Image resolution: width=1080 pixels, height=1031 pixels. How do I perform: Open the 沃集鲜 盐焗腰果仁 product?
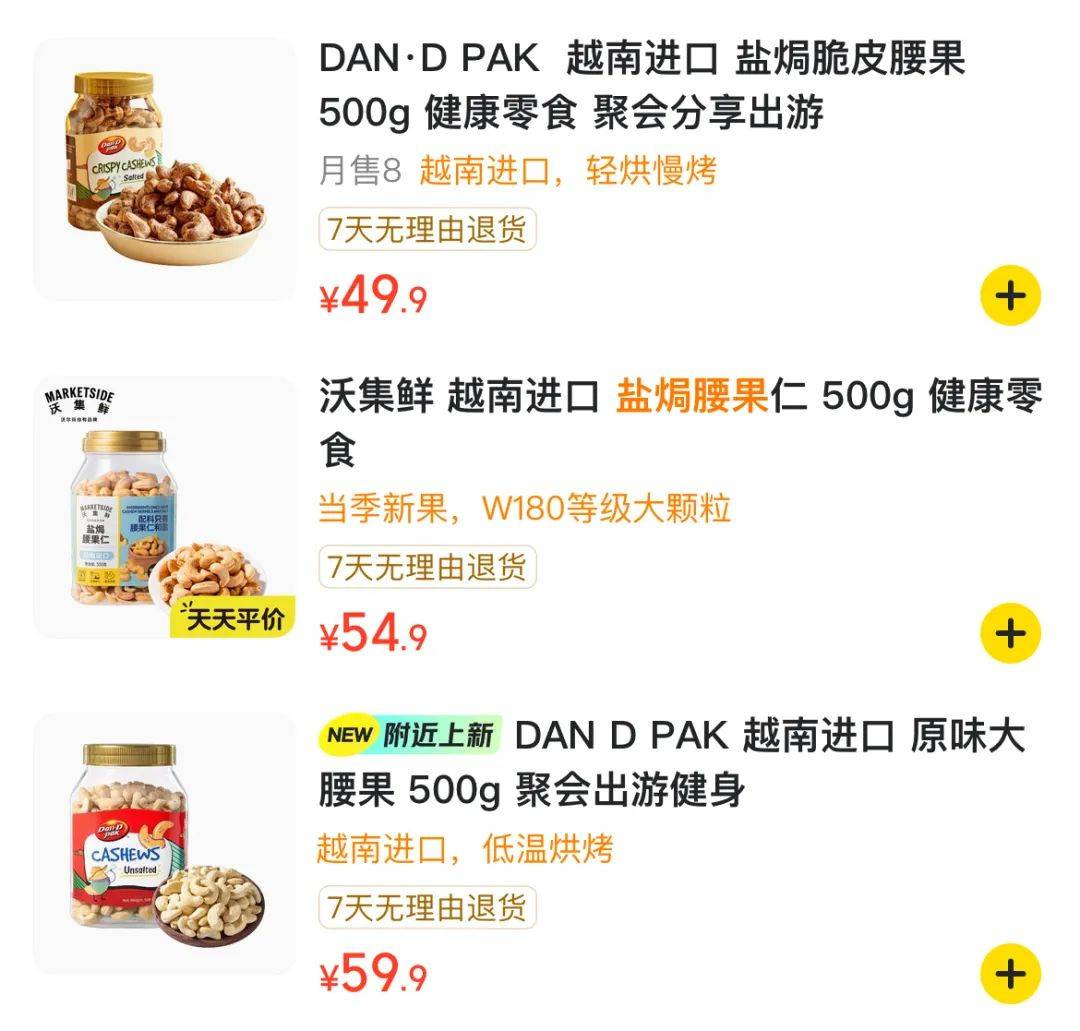680,422
